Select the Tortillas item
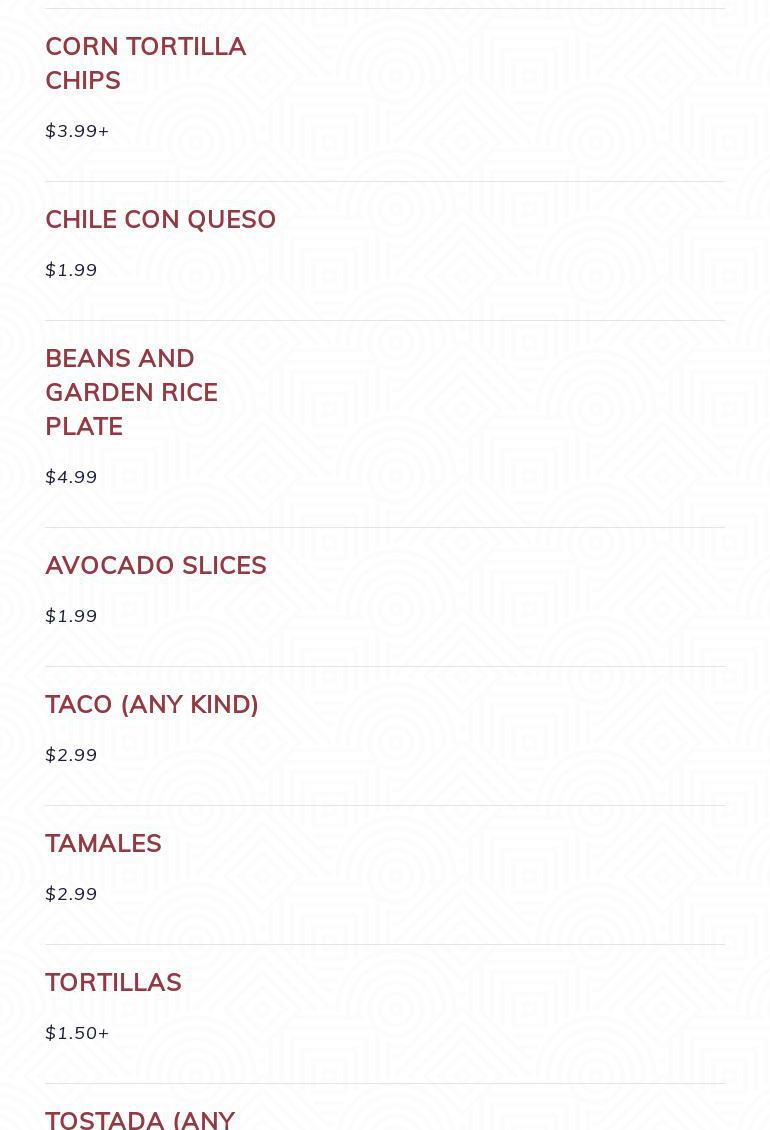The image size is (770, 1130). 113,983
